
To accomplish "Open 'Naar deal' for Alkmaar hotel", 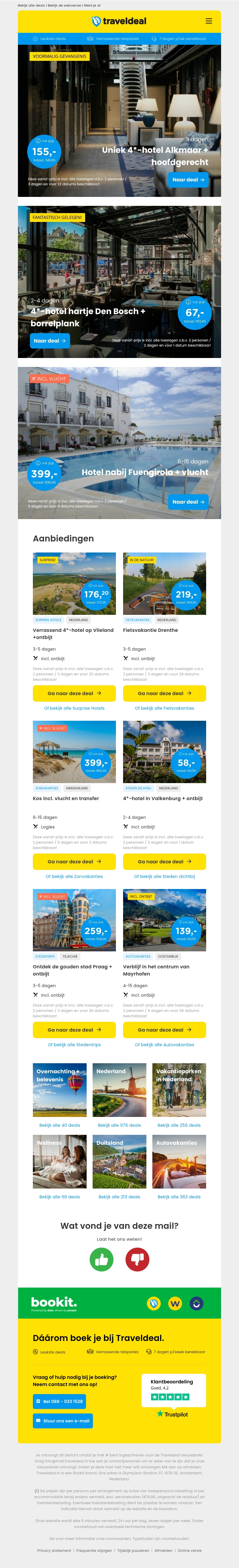I will [x=188, y=180].
